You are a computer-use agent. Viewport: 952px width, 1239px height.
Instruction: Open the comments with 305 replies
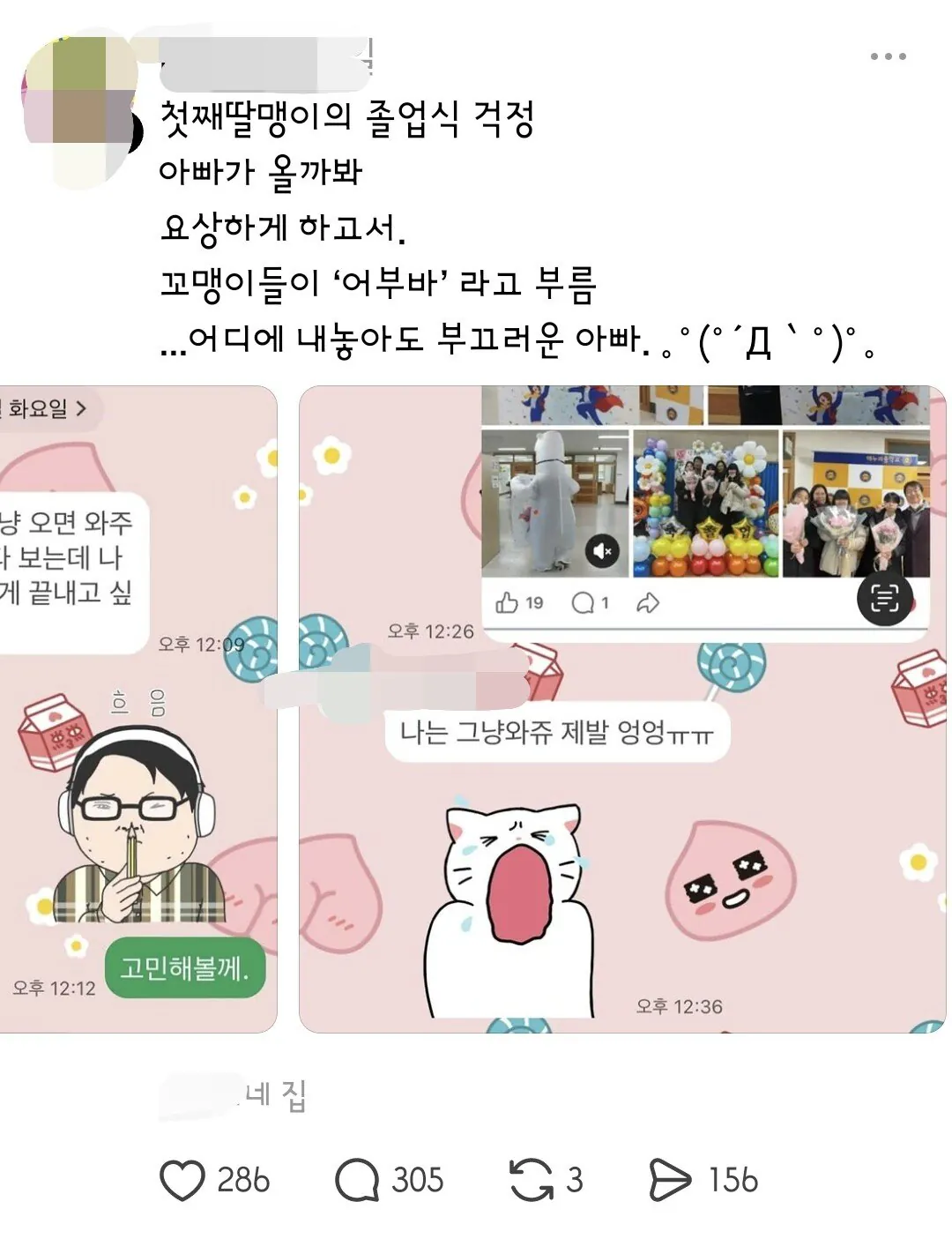pyautogui.click(x=357, y=1180)
